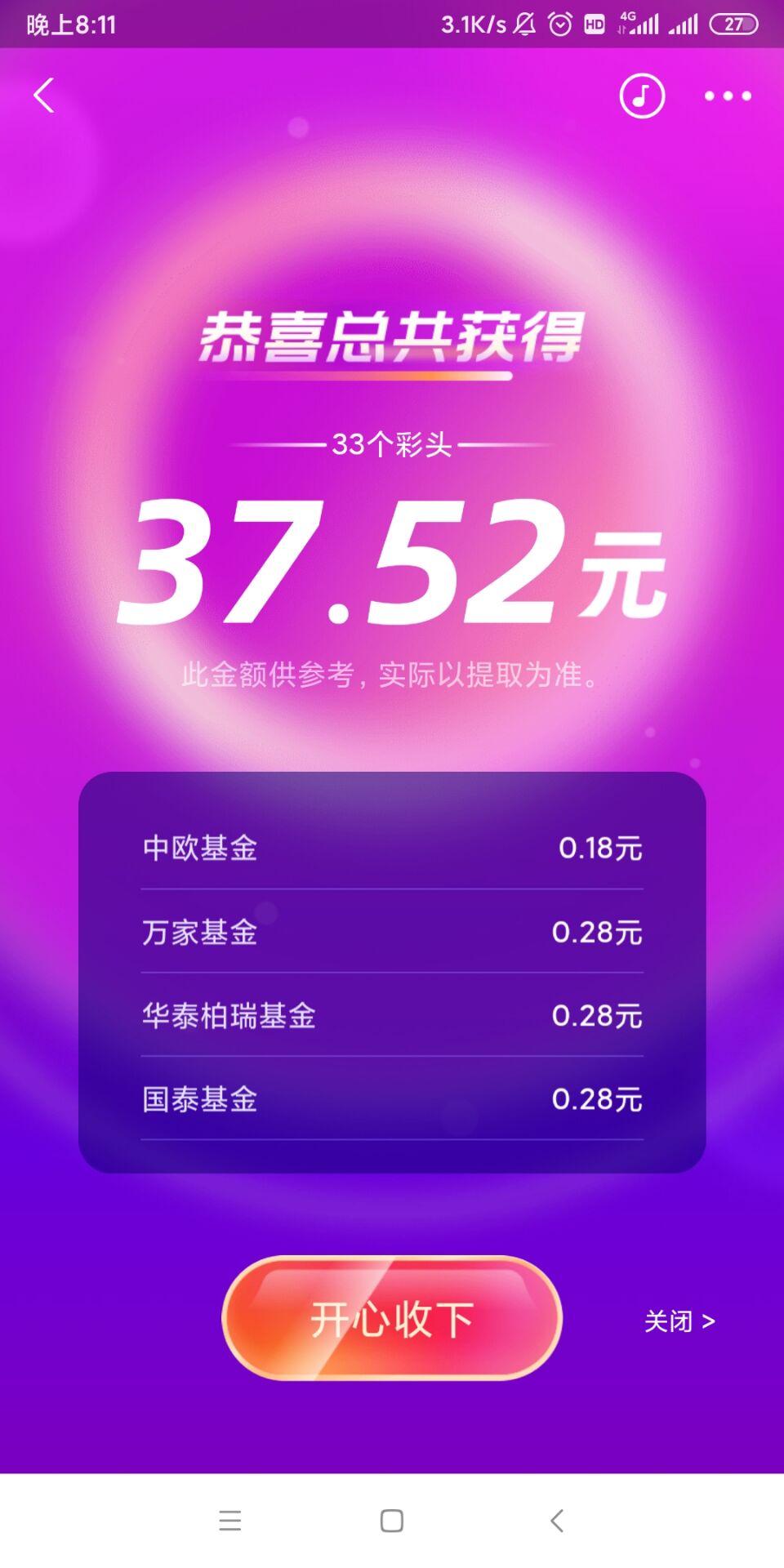Go back using the top-left arrow
The height and width of the screenshot is (1568, 784).
click(x=44, y=96)
